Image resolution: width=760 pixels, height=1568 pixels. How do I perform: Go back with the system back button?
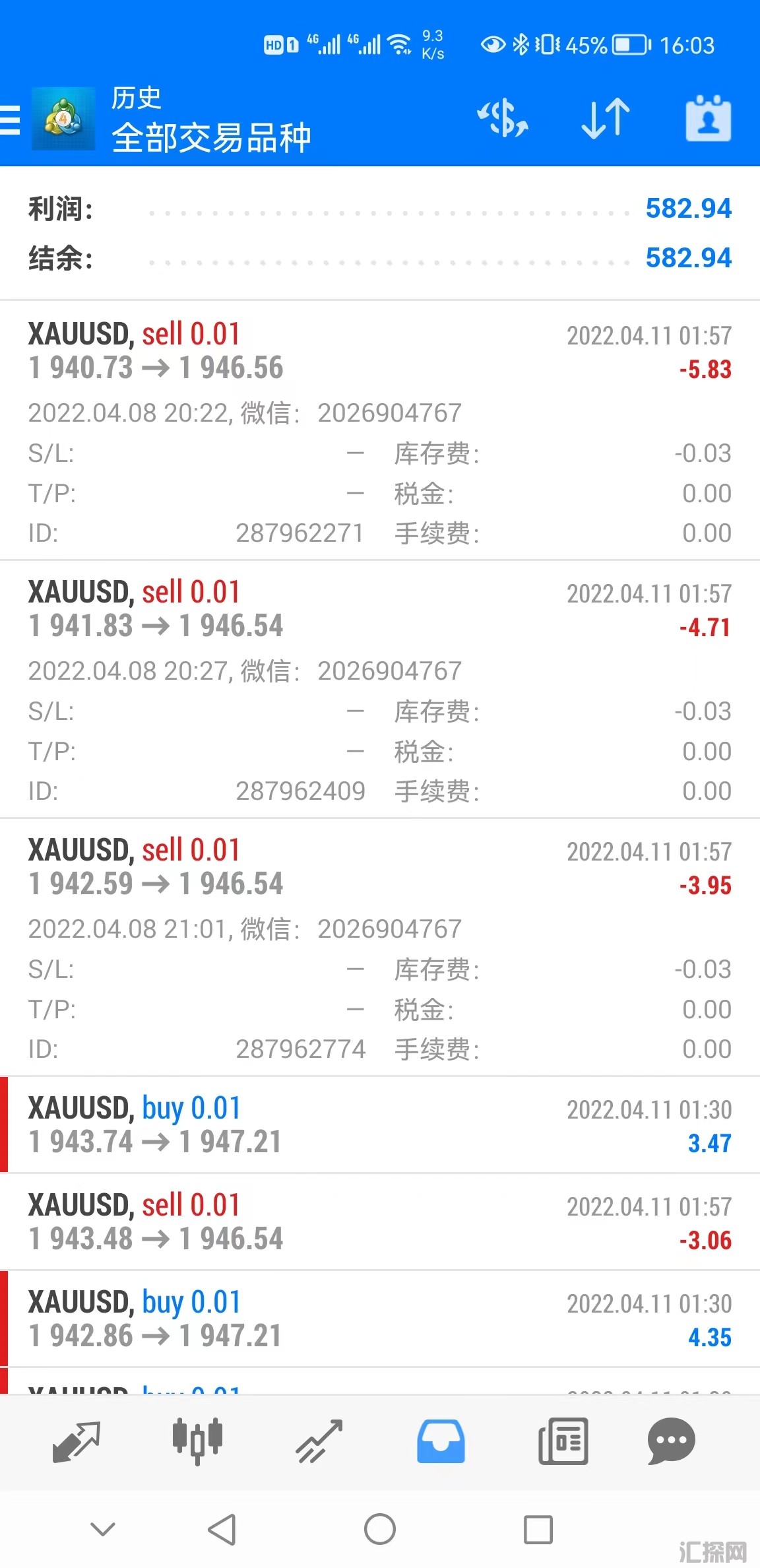point(222,1530)
